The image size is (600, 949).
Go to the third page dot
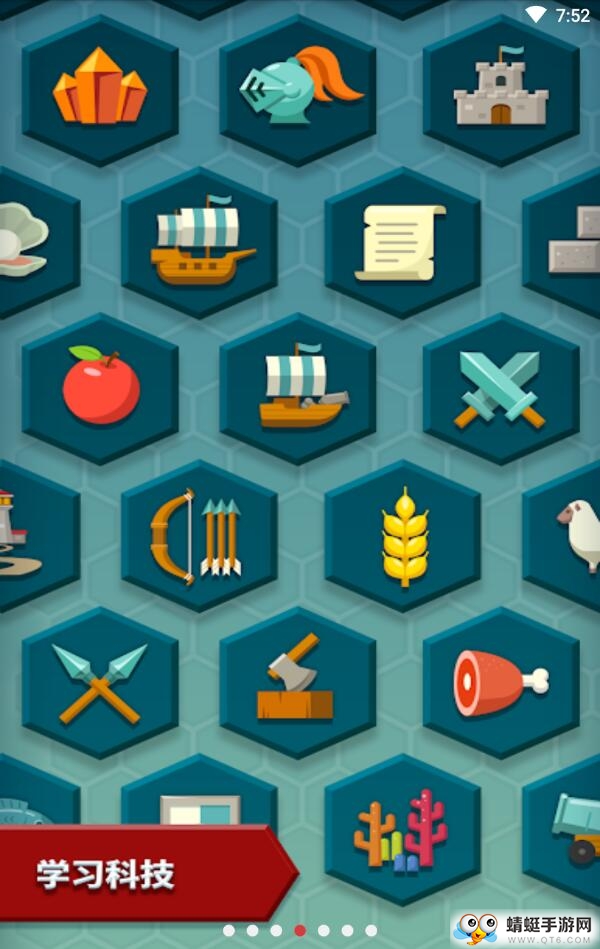tap(276, 930)
